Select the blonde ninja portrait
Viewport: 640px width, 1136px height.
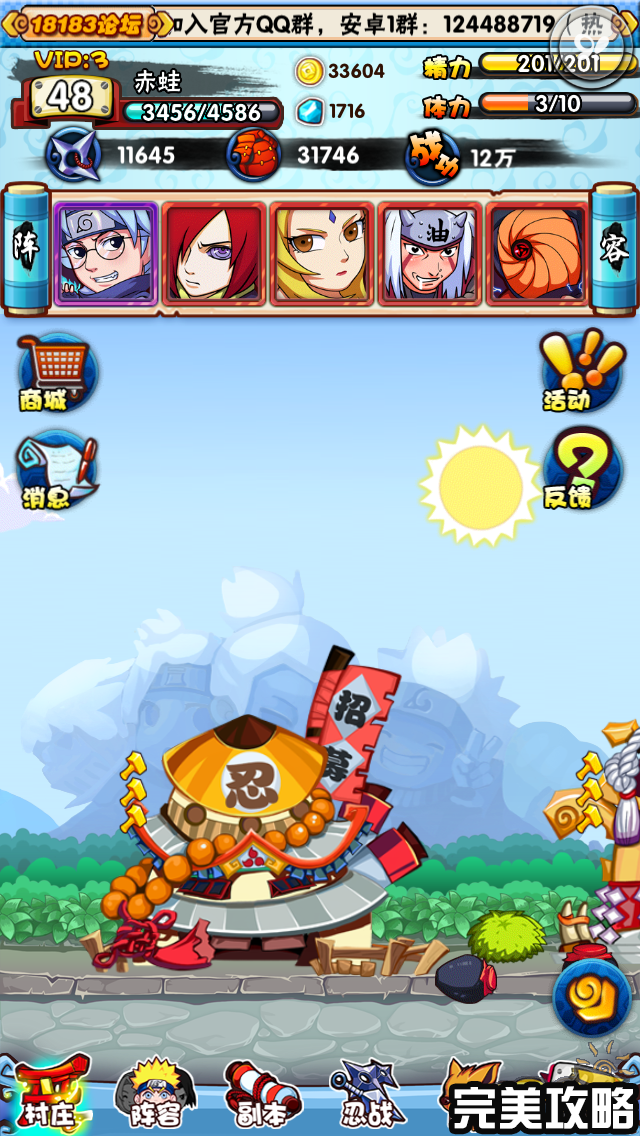(321, 252)
